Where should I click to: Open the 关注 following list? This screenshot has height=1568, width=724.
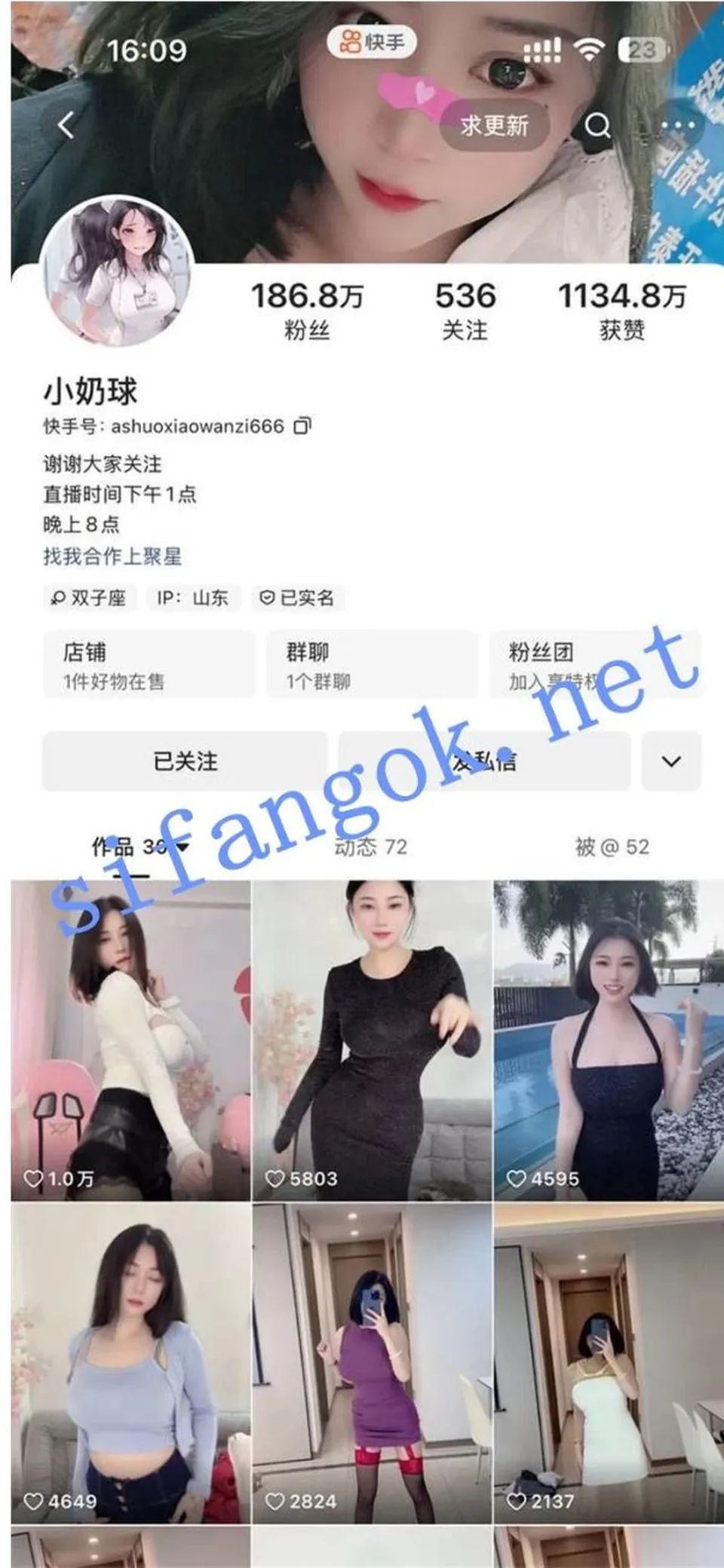coord(465,311)
